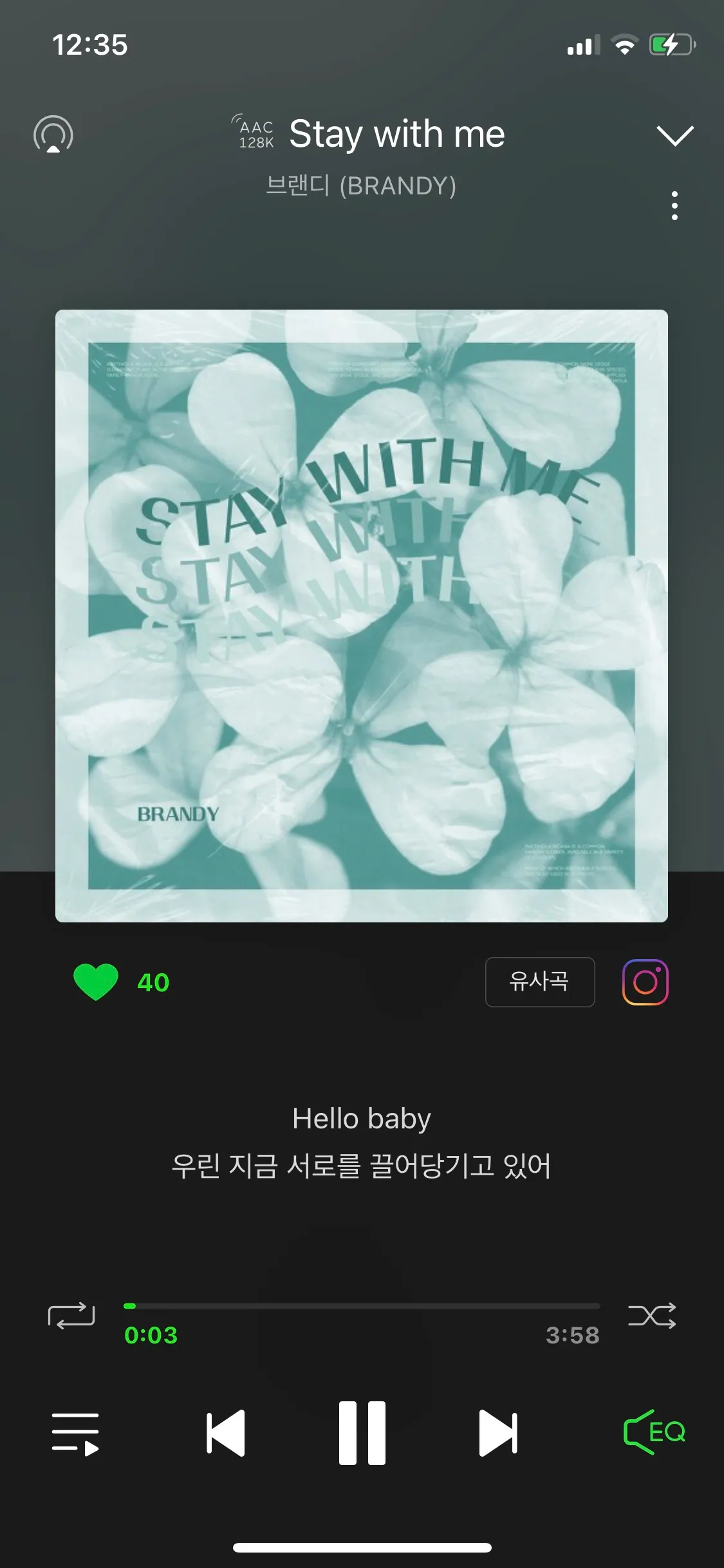The width and height of the screenshot is (724, 1568).
Task: Open the more options menu
Action: pyautogui.click(x=674, y=207)
